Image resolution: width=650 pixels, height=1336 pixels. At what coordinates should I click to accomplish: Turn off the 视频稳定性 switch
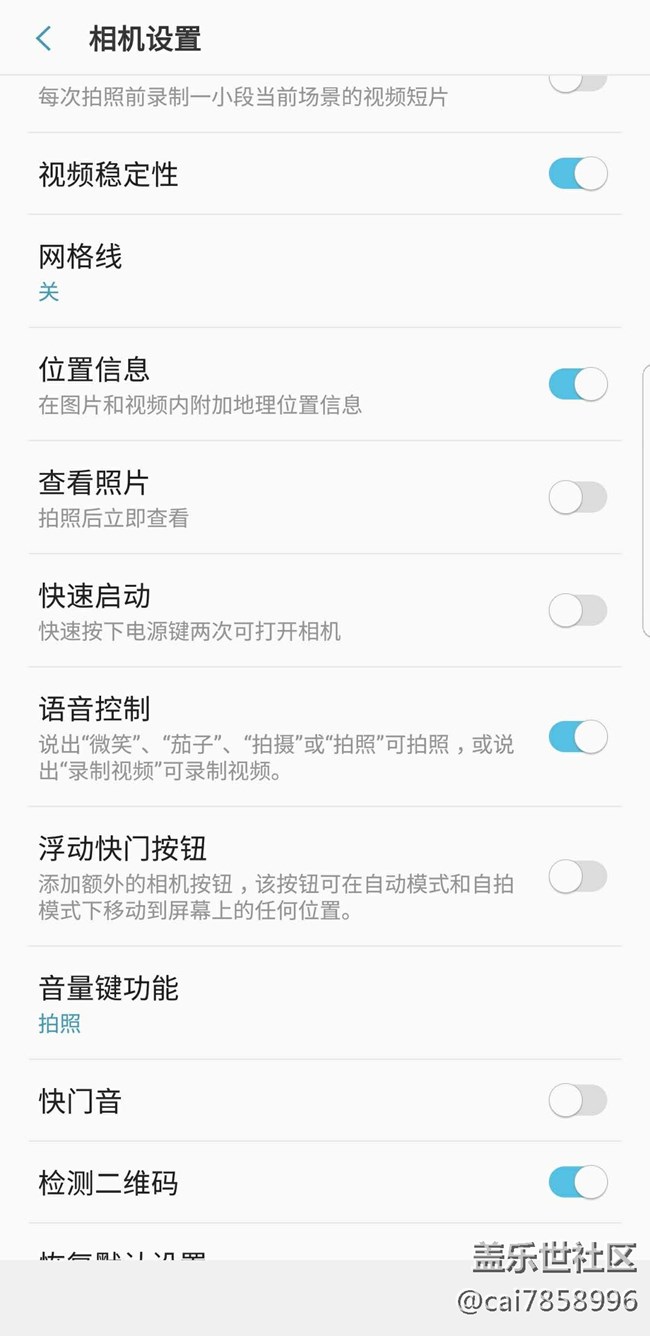click(577, 174)
